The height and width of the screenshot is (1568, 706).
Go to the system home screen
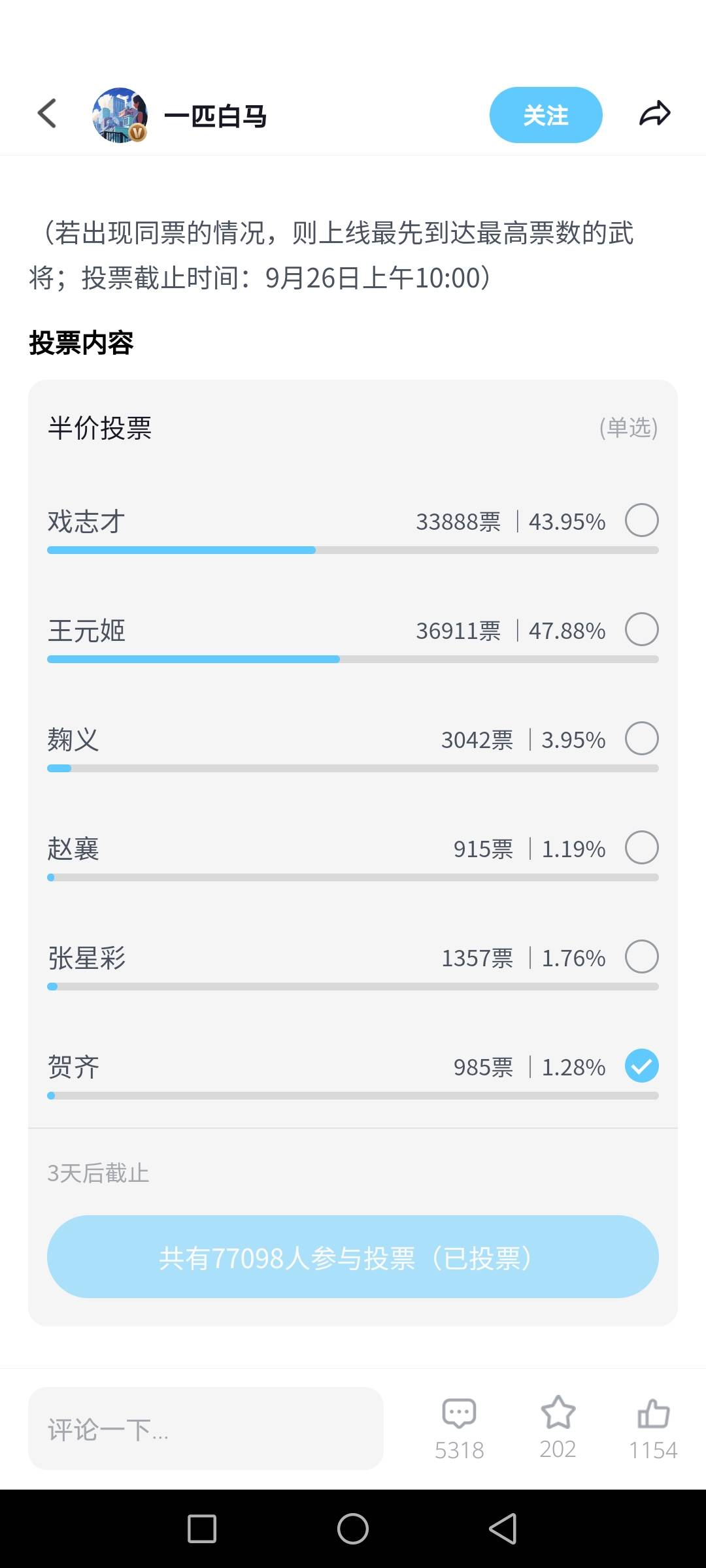coord(353,1529)
